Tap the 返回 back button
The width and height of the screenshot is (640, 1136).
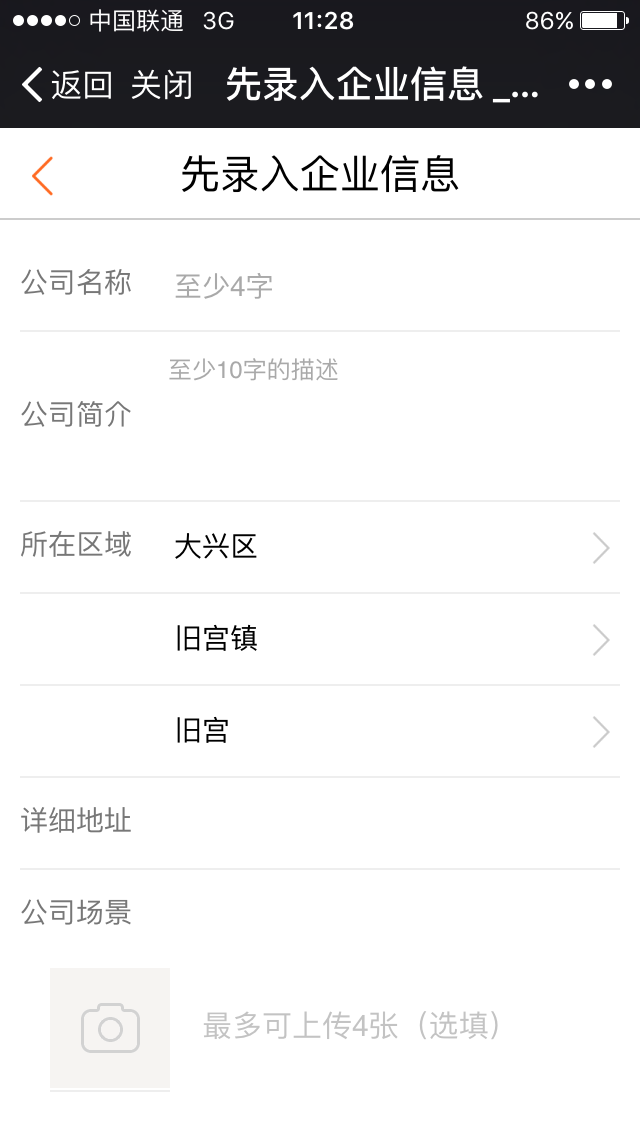(66, 85)
